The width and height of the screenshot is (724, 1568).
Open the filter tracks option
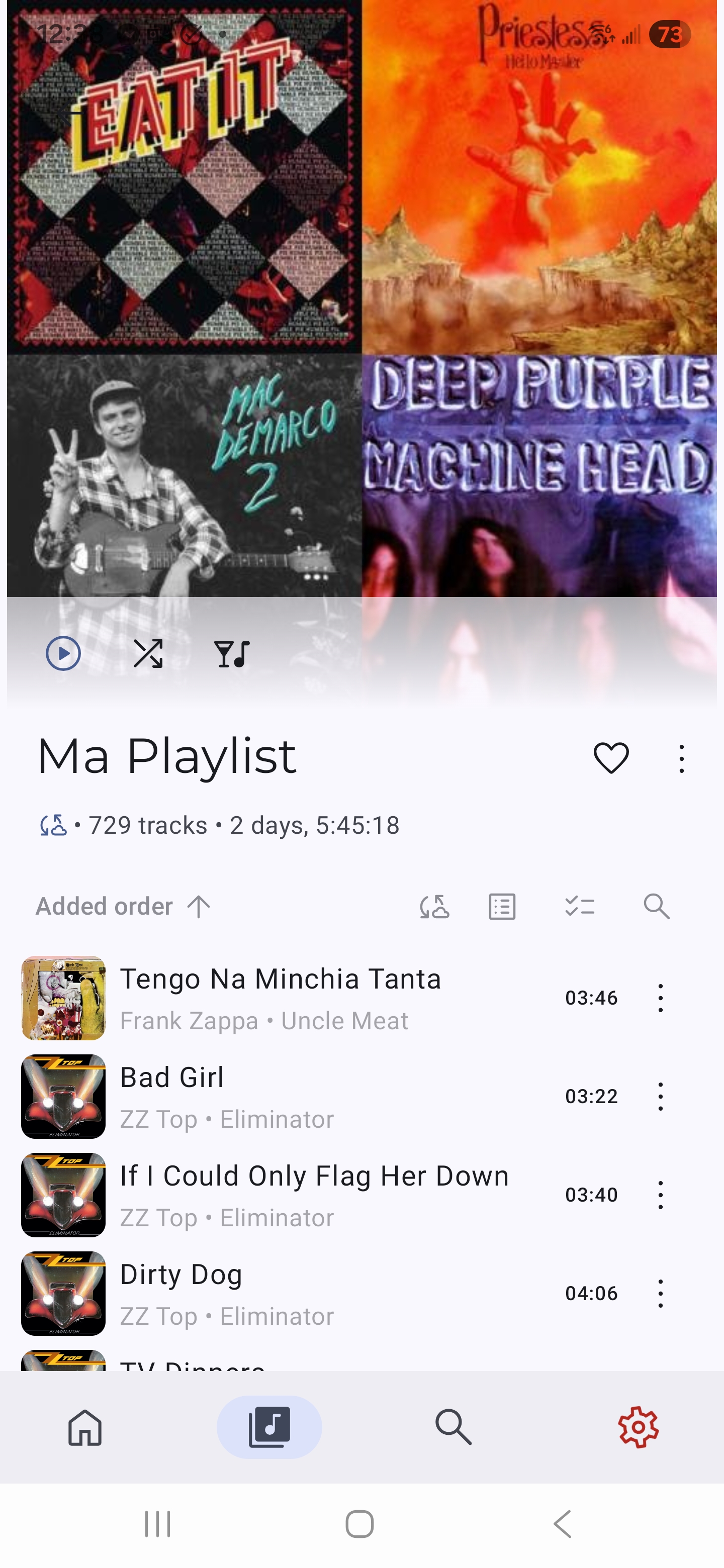(232, 654)
